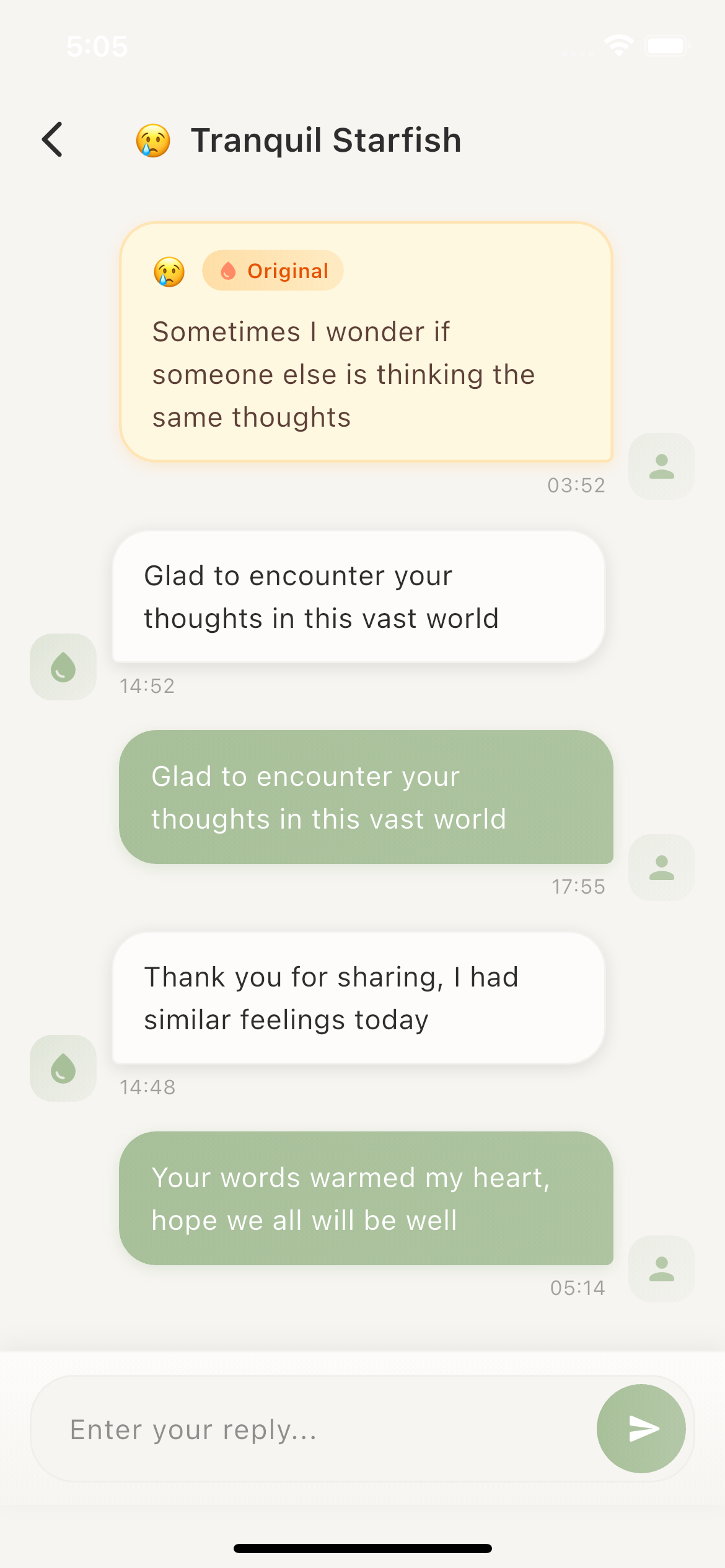The height and width of the screenshot is (1568, 725).
Task: Tap the droplet avatar next to the 14:52 message
Action: click(x=63, y=667)
